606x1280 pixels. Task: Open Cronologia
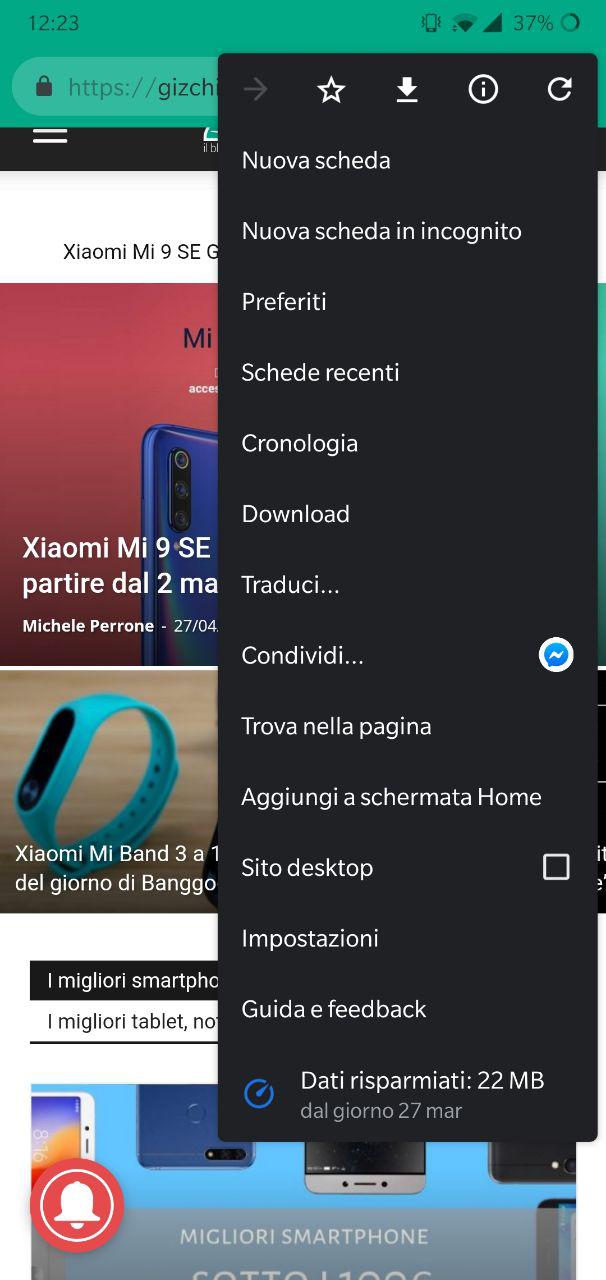(407, 443)
